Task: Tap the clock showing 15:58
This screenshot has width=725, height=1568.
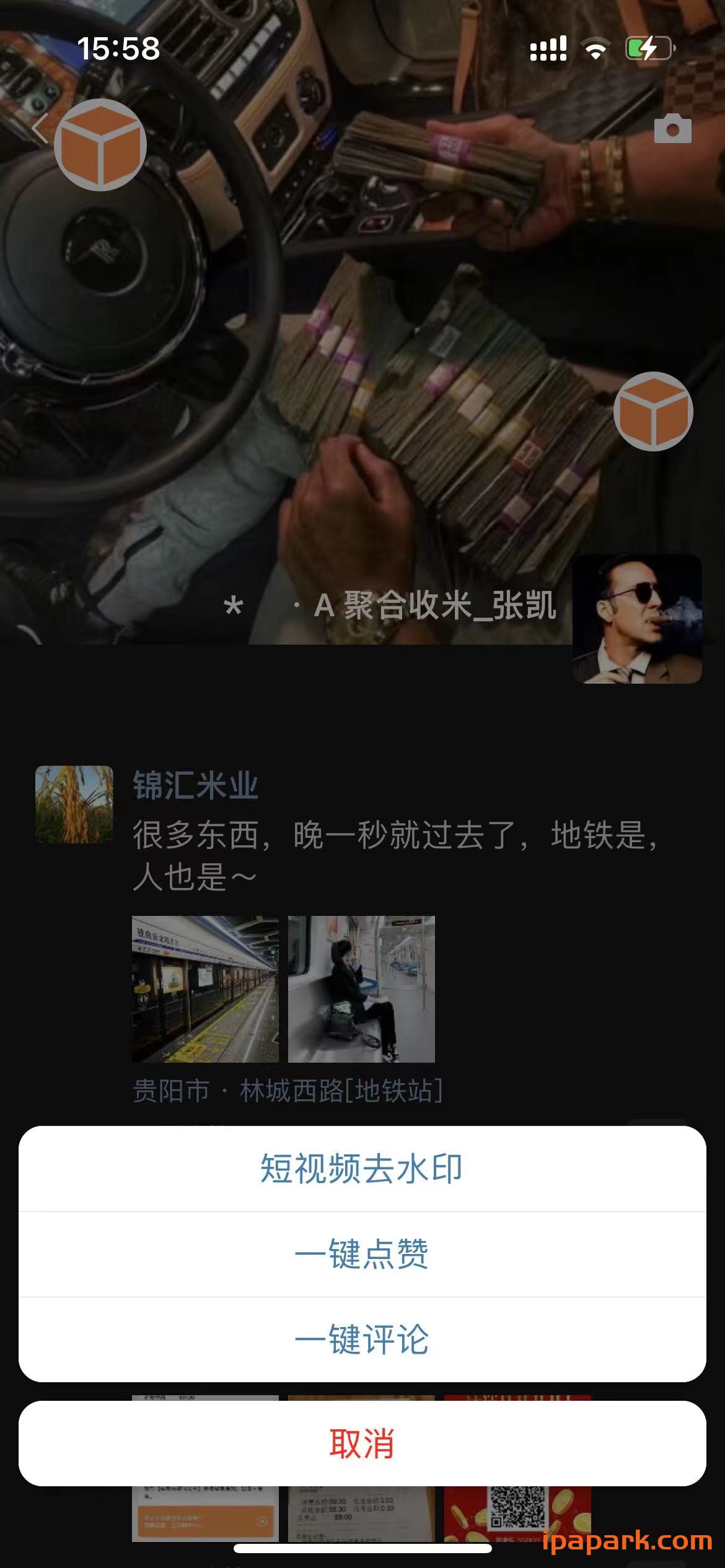Action: (119, 48)
